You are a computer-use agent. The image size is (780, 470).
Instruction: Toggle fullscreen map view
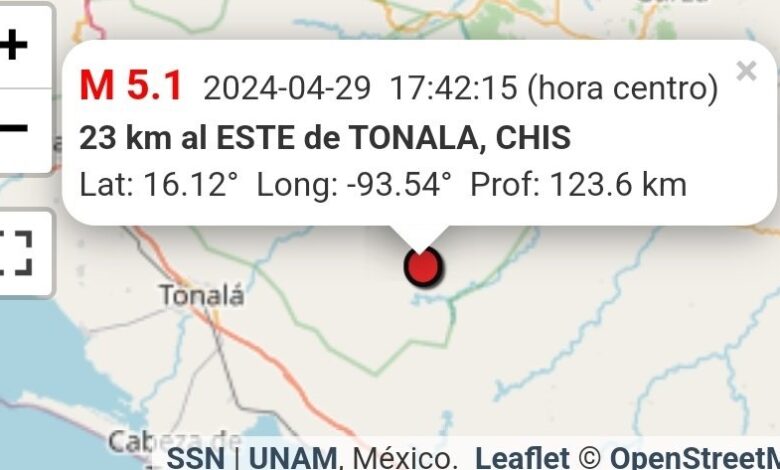coord(18,252)
